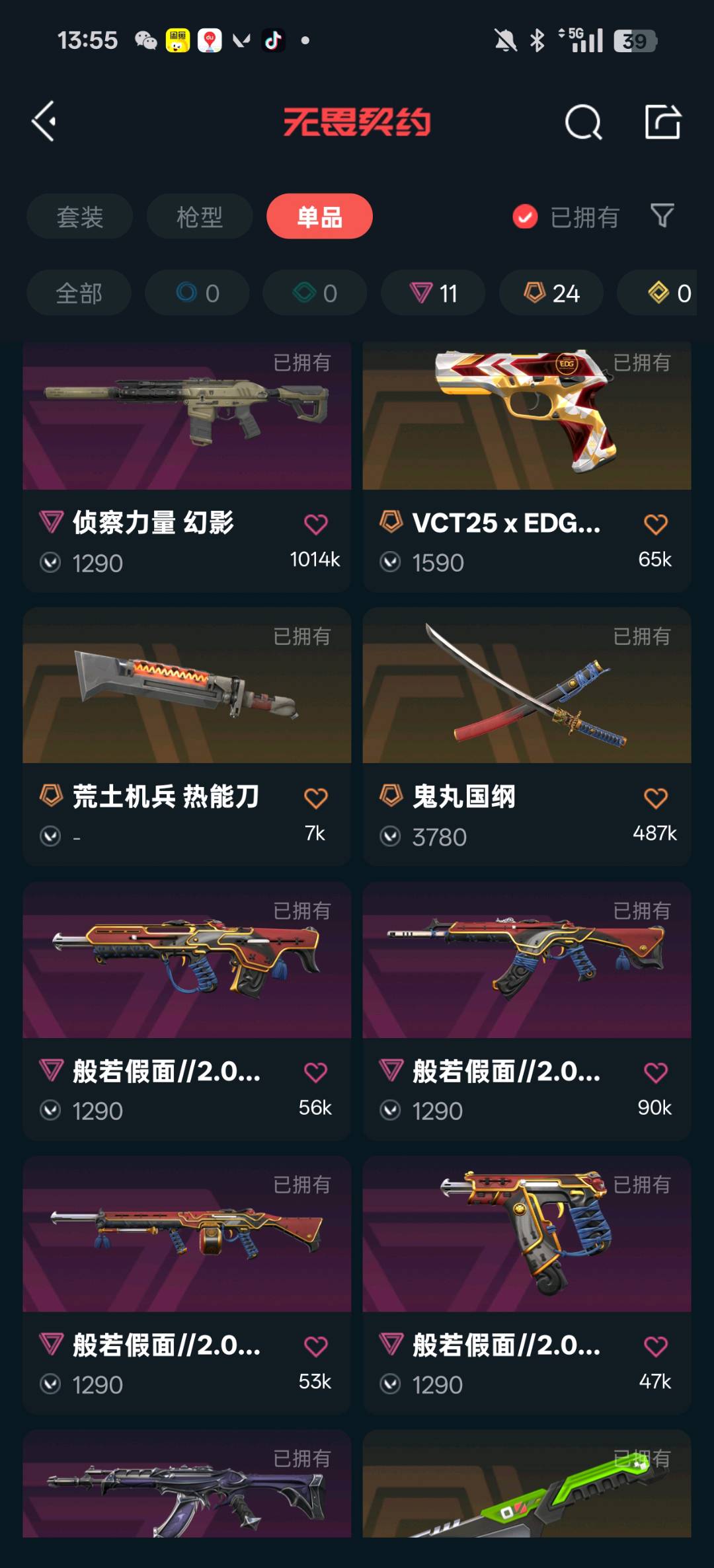Switch to the 套装 tab
This screenshot has height=1568, width=714.
click(x=79, y=217)
